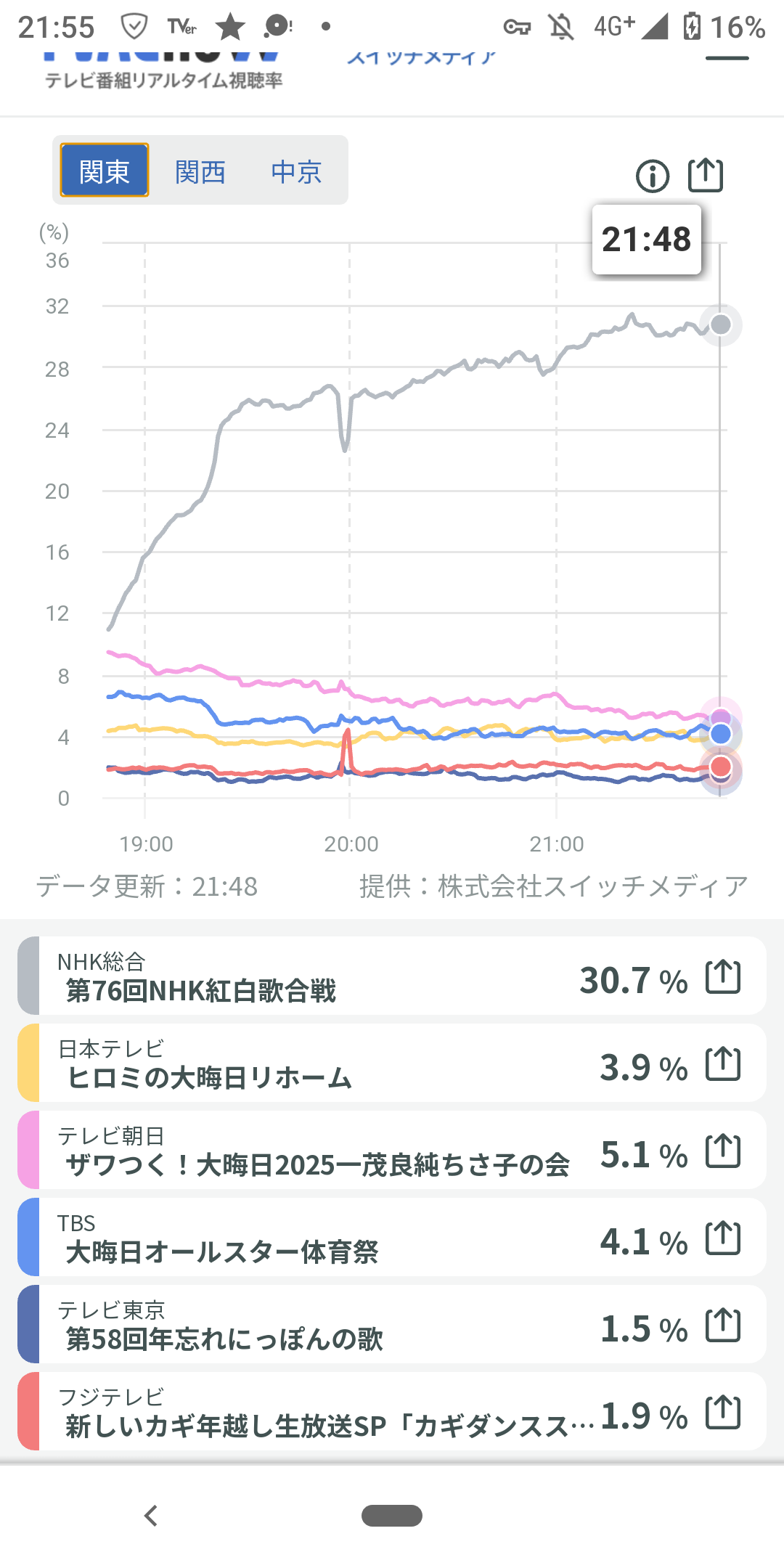784x1568 pixels.
Task: Select the 関東 region tab
Action: point(105,171)
